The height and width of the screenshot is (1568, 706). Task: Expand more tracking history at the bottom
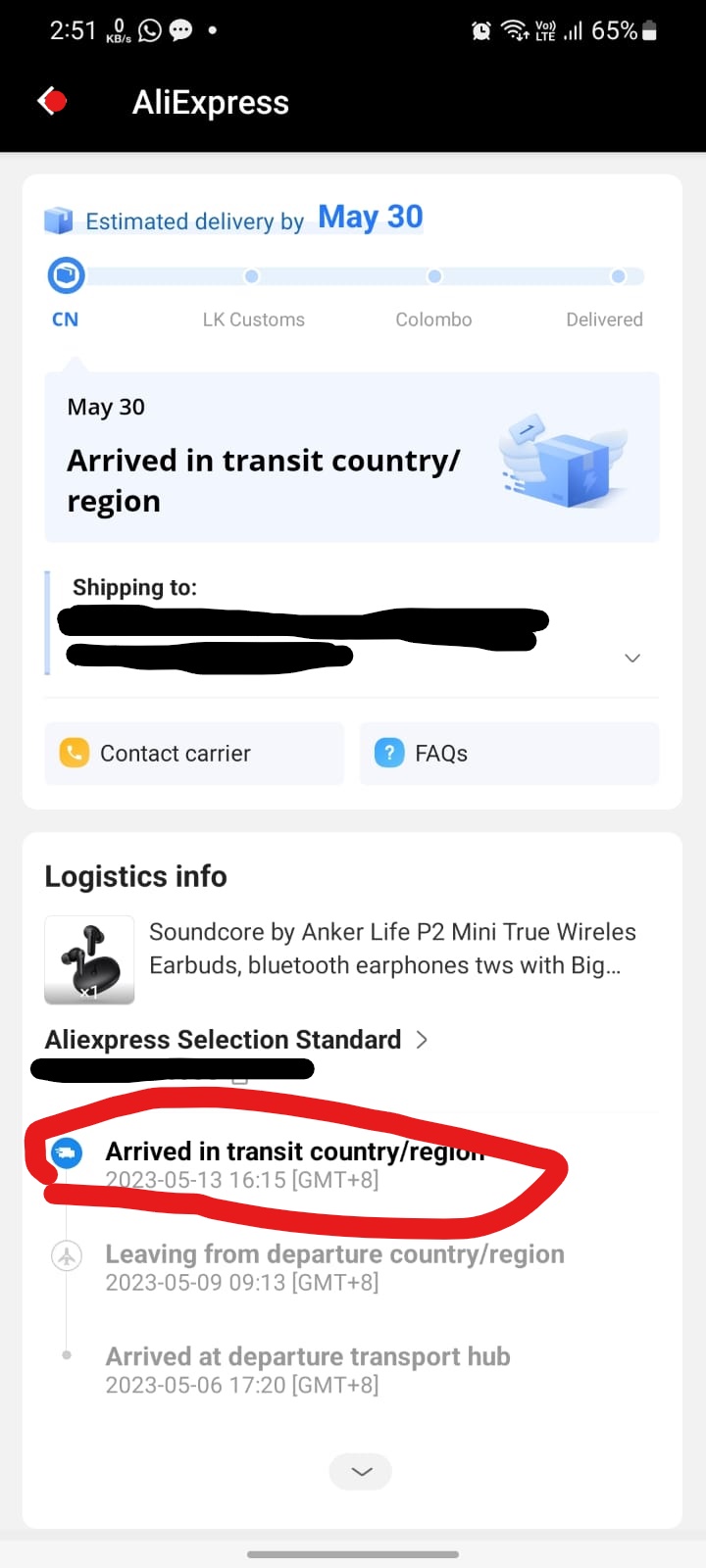tap(361, 1471)
